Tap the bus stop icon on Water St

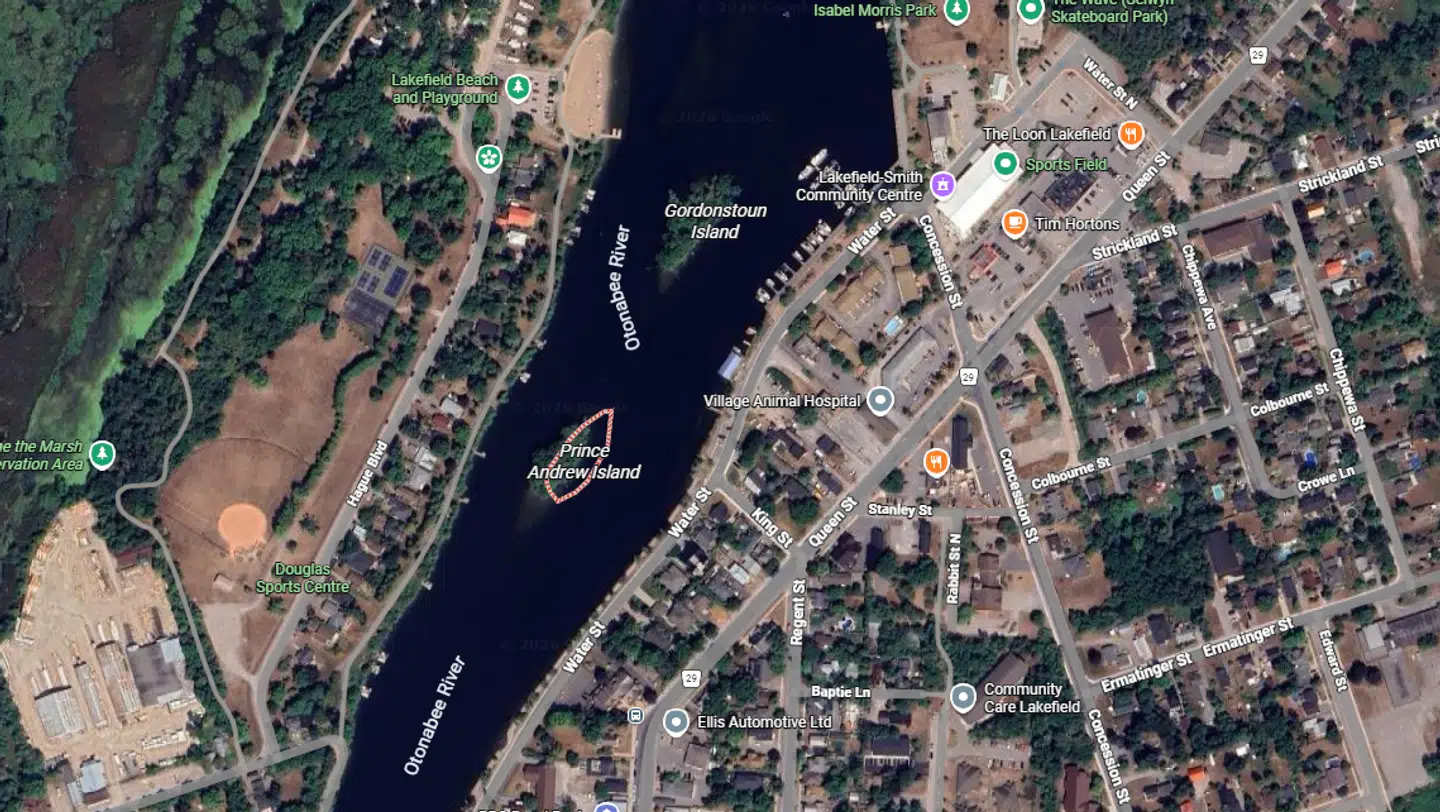[635, 716]
